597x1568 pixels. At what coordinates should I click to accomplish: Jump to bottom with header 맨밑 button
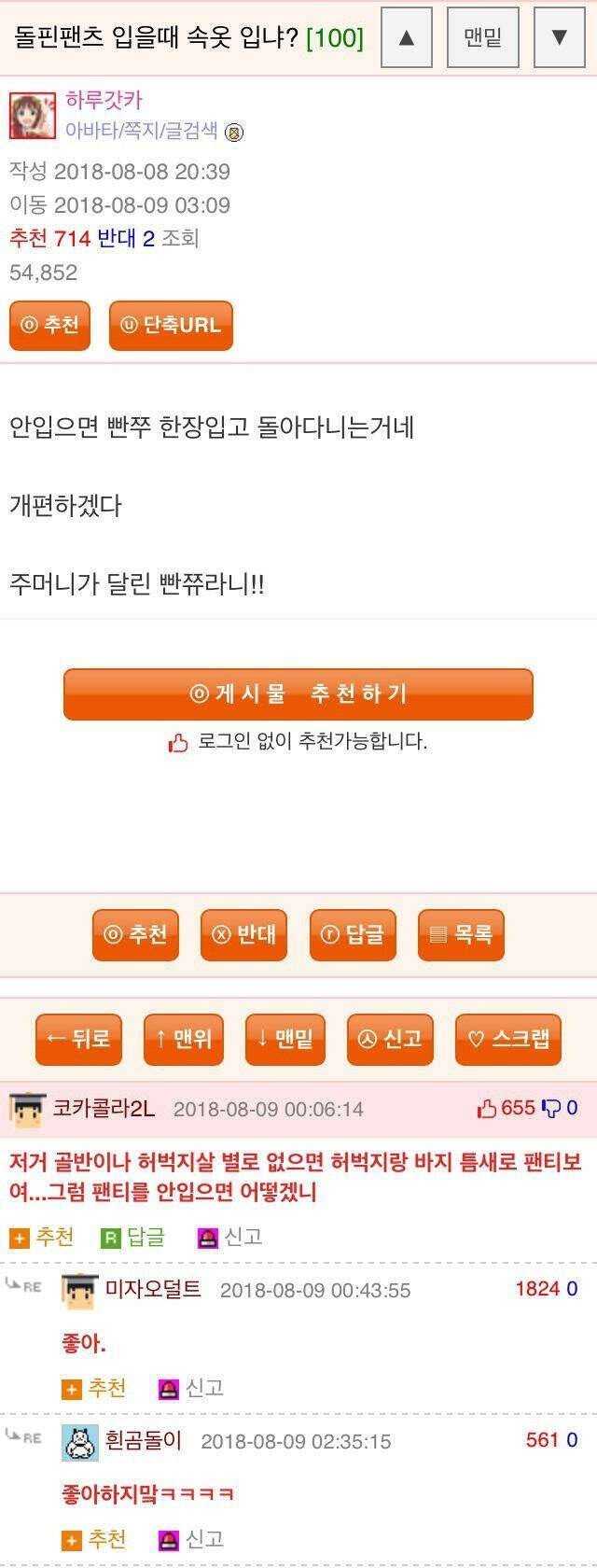(x=482, y=37)
